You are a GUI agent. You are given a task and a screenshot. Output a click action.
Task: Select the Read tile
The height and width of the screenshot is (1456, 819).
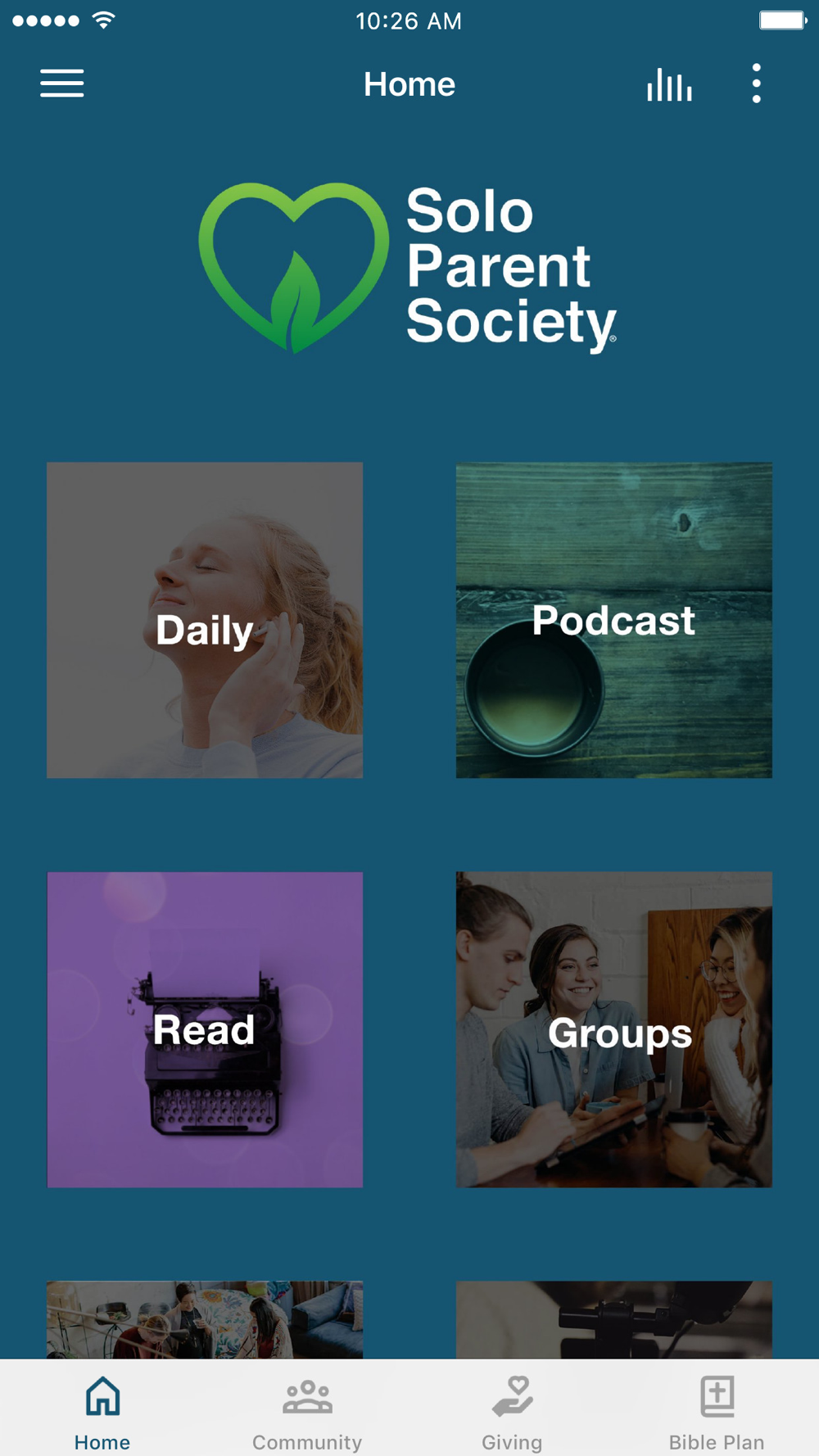tap(205, 1029)
